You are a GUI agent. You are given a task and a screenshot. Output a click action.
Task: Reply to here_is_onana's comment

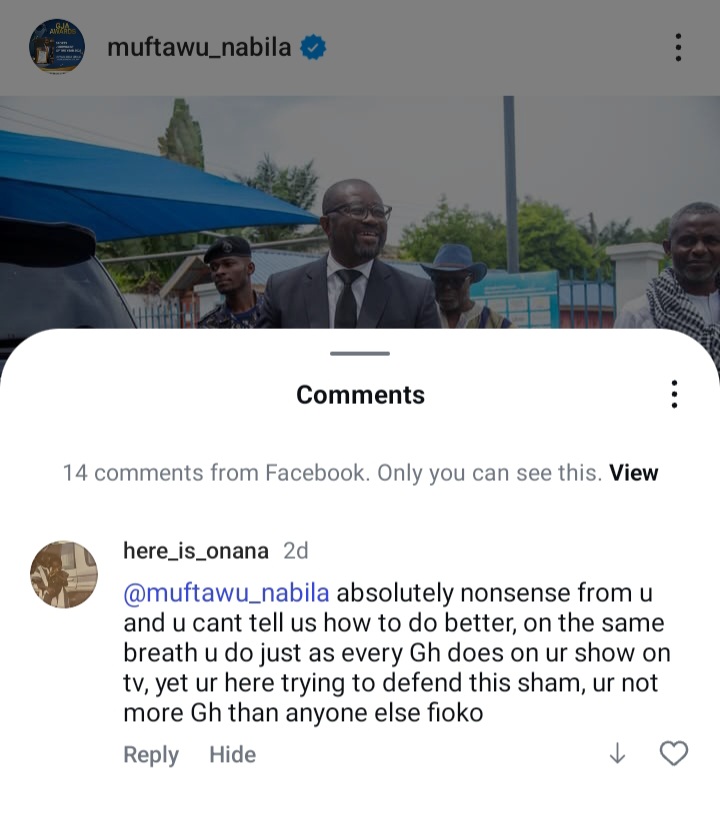150,755
